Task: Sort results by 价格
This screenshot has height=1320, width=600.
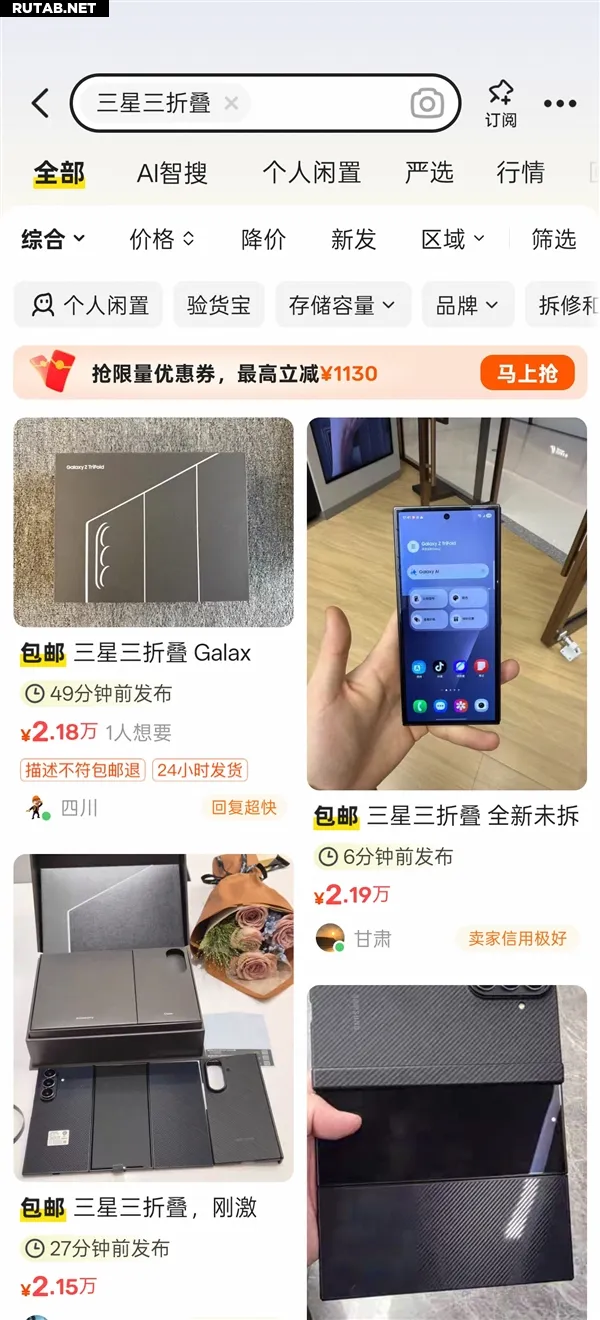Action: [x=162, y=239]
